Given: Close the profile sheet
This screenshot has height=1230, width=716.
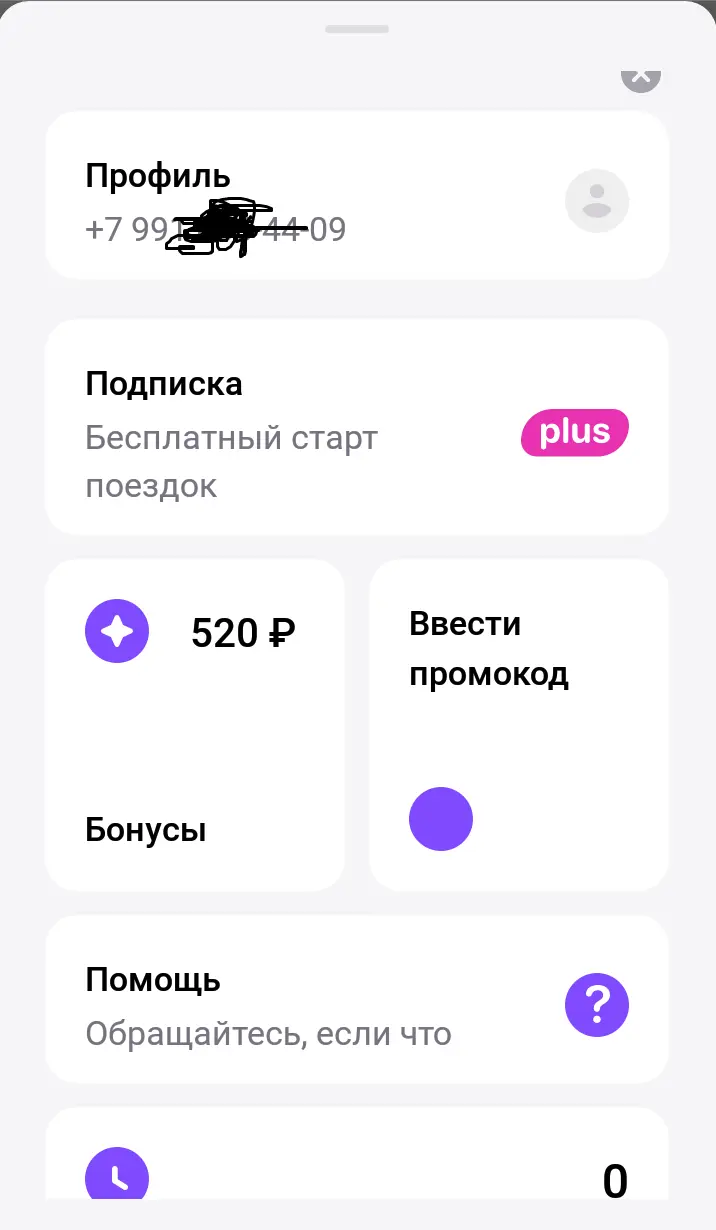Looking at the screenshot, I should coord(641,76).
